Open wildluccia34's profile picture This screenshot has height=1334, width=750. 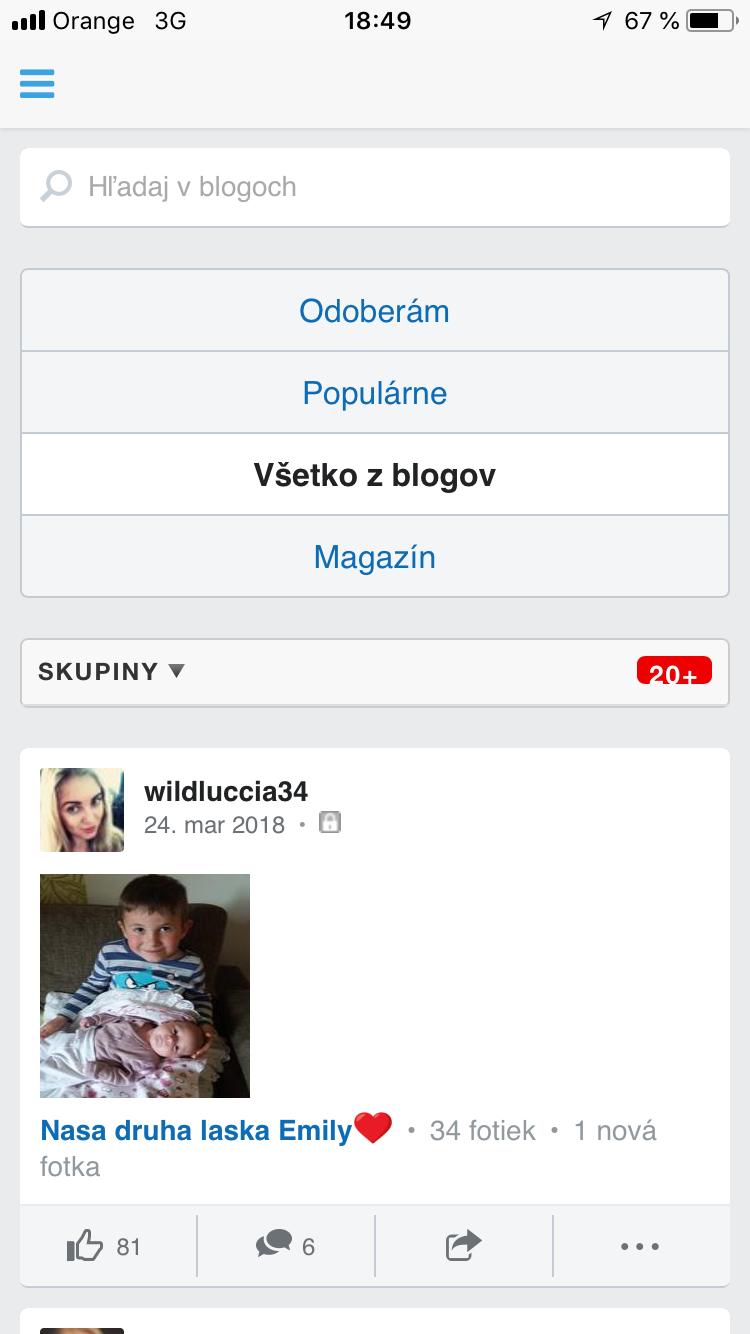pos(82,810)
